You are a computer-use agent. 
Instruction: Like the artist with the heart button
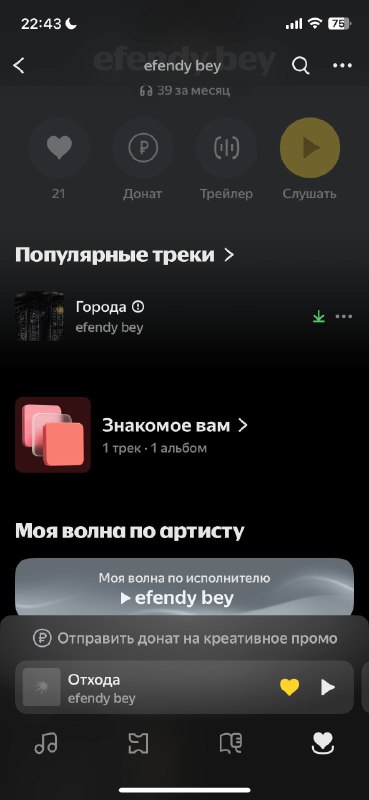pyautogui.click(x=59, y=148)
